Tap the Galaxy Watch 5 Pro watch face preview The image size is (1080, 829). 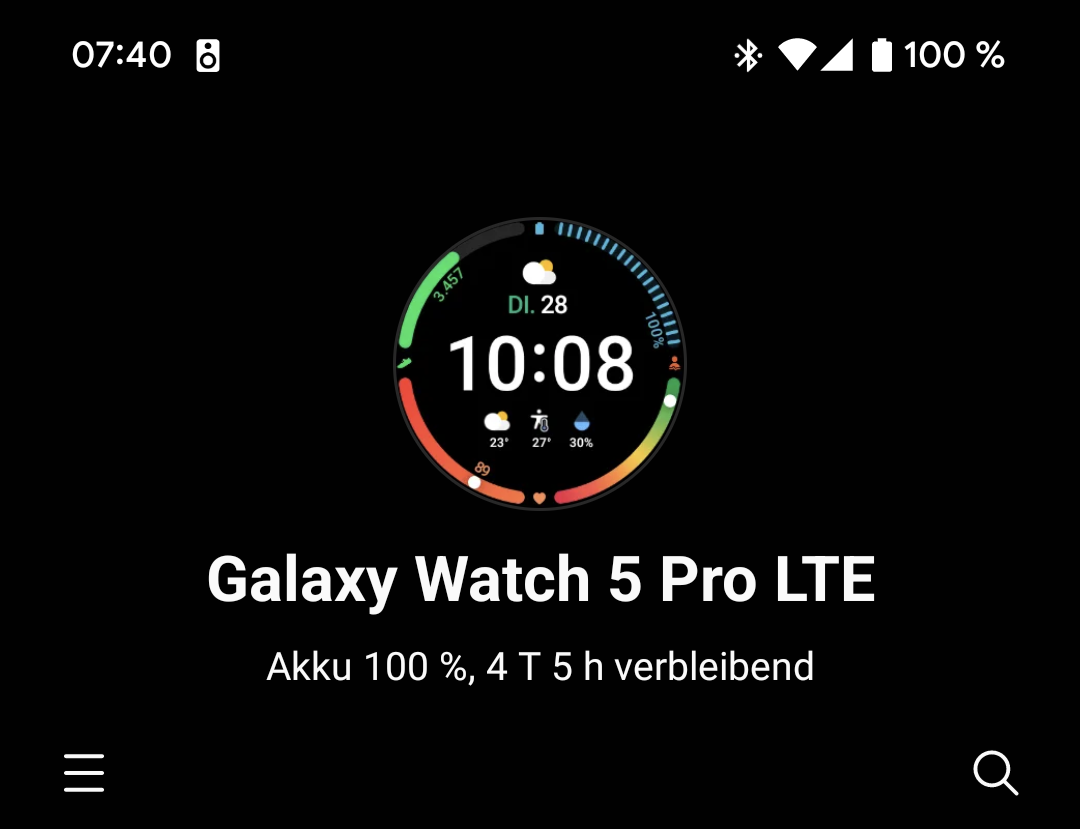pos(540,364)
